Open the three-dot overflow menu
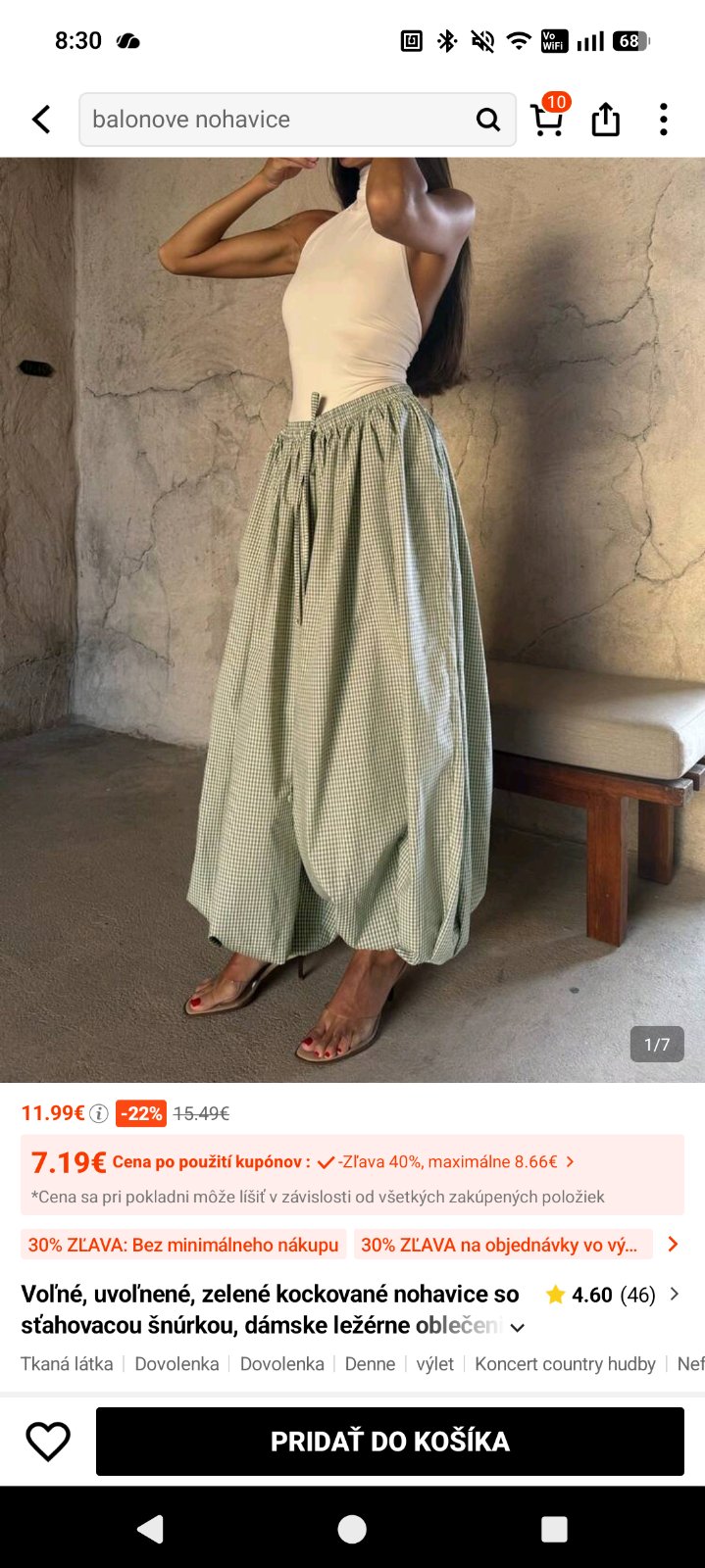The height and width of the screenshot is (1568, 705). [x=663, y=120]
